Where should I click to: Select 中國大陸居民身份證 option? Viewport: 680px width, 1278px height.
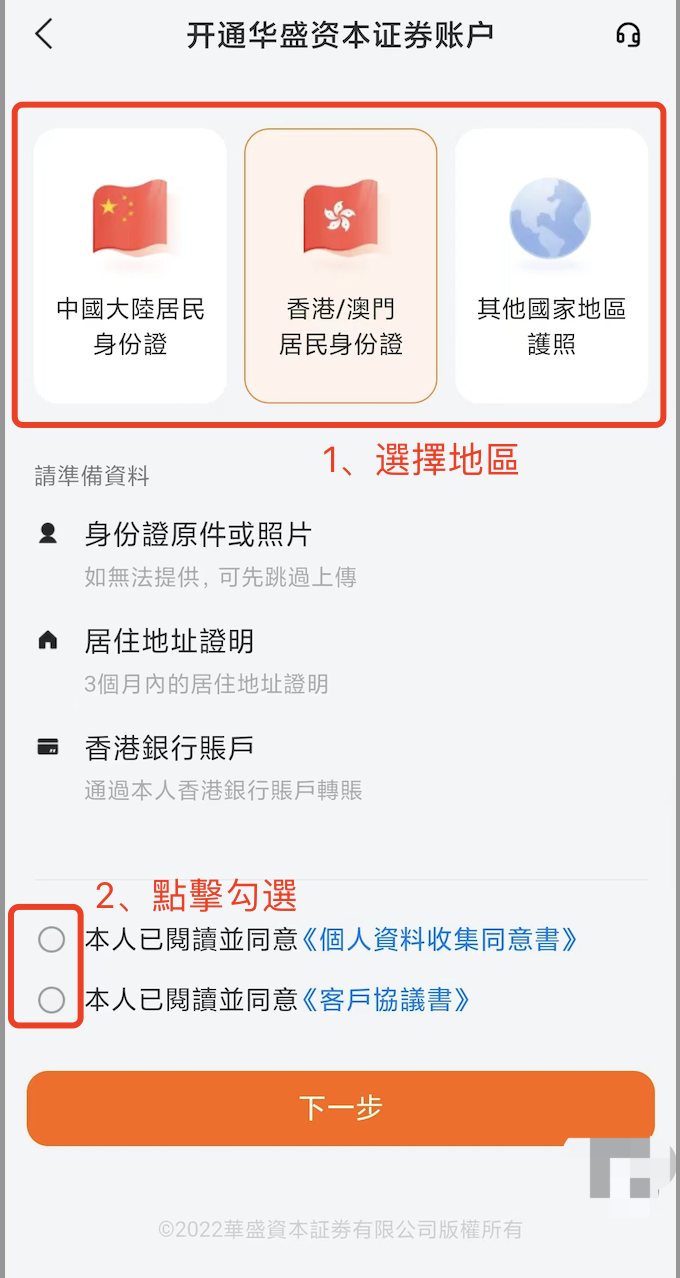coord(130,266)
